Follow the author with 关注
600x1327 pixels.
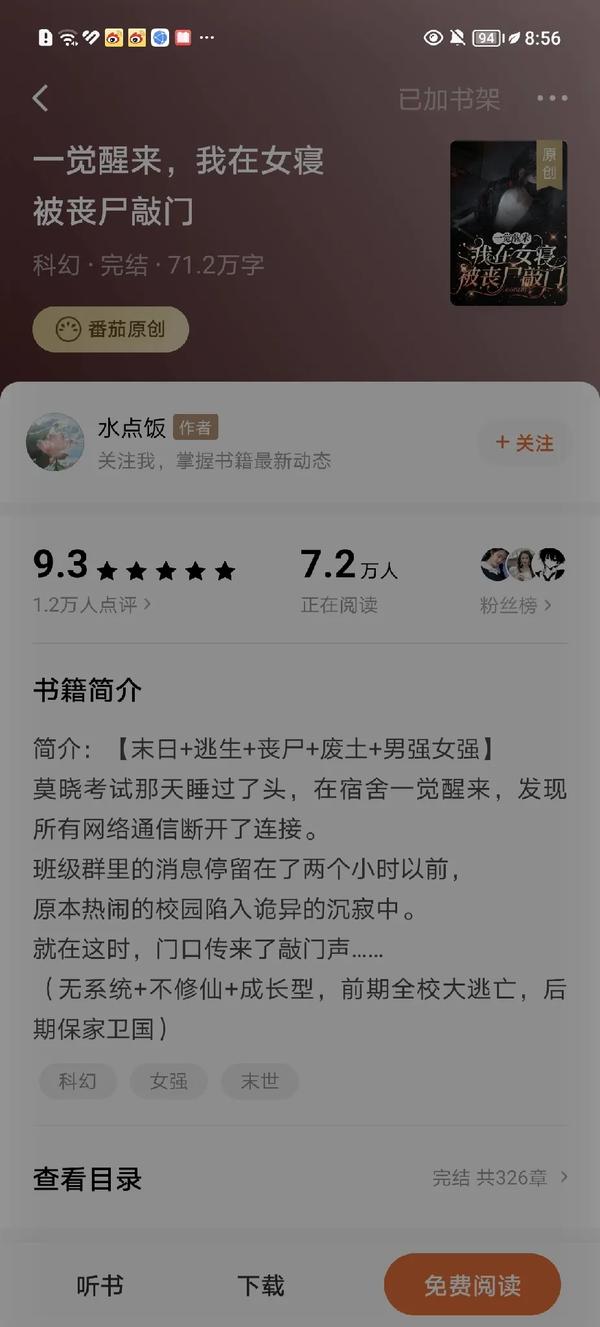(525, 443)
